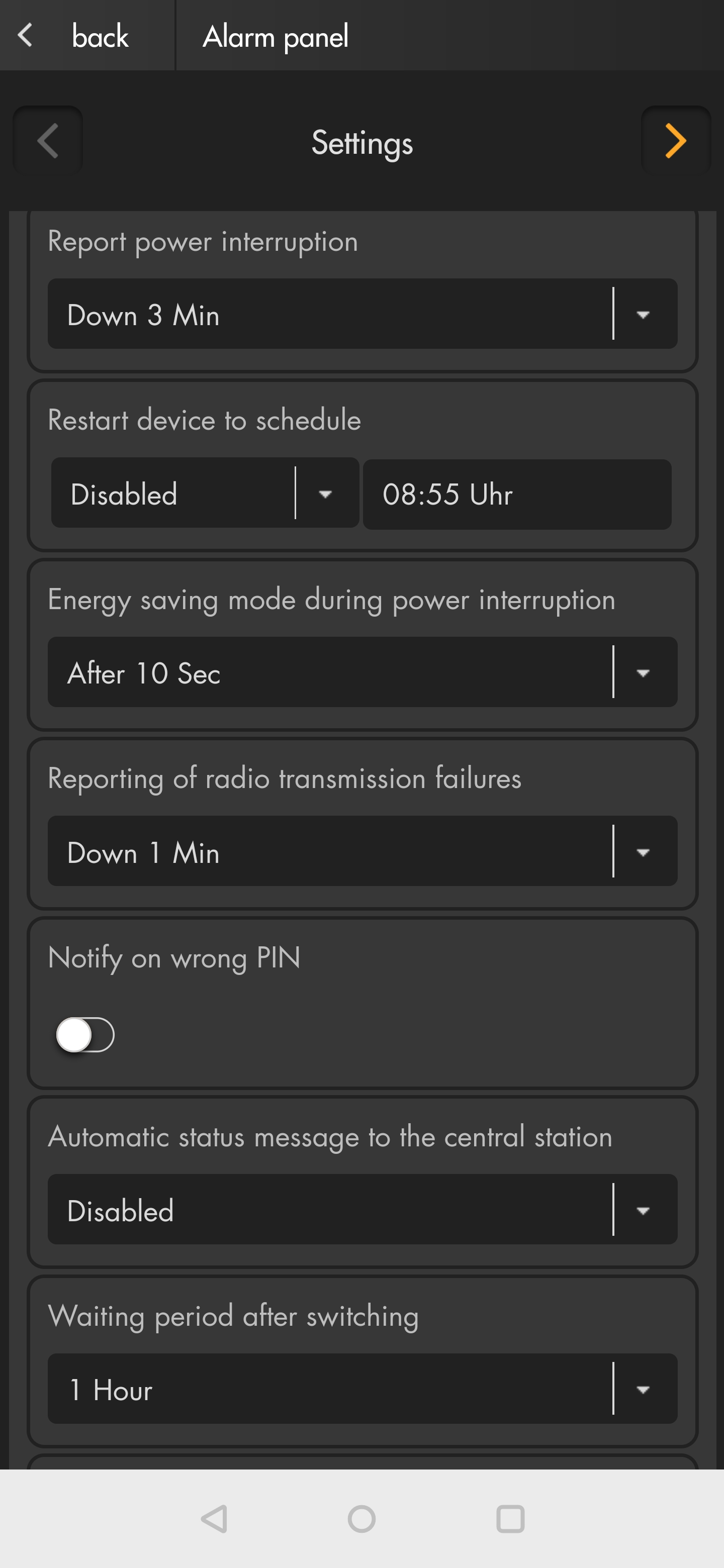This screenshot has height=1568, width=724.
Task: Expand Energy saving mode dropdown
Action: (x=361, y=672)
